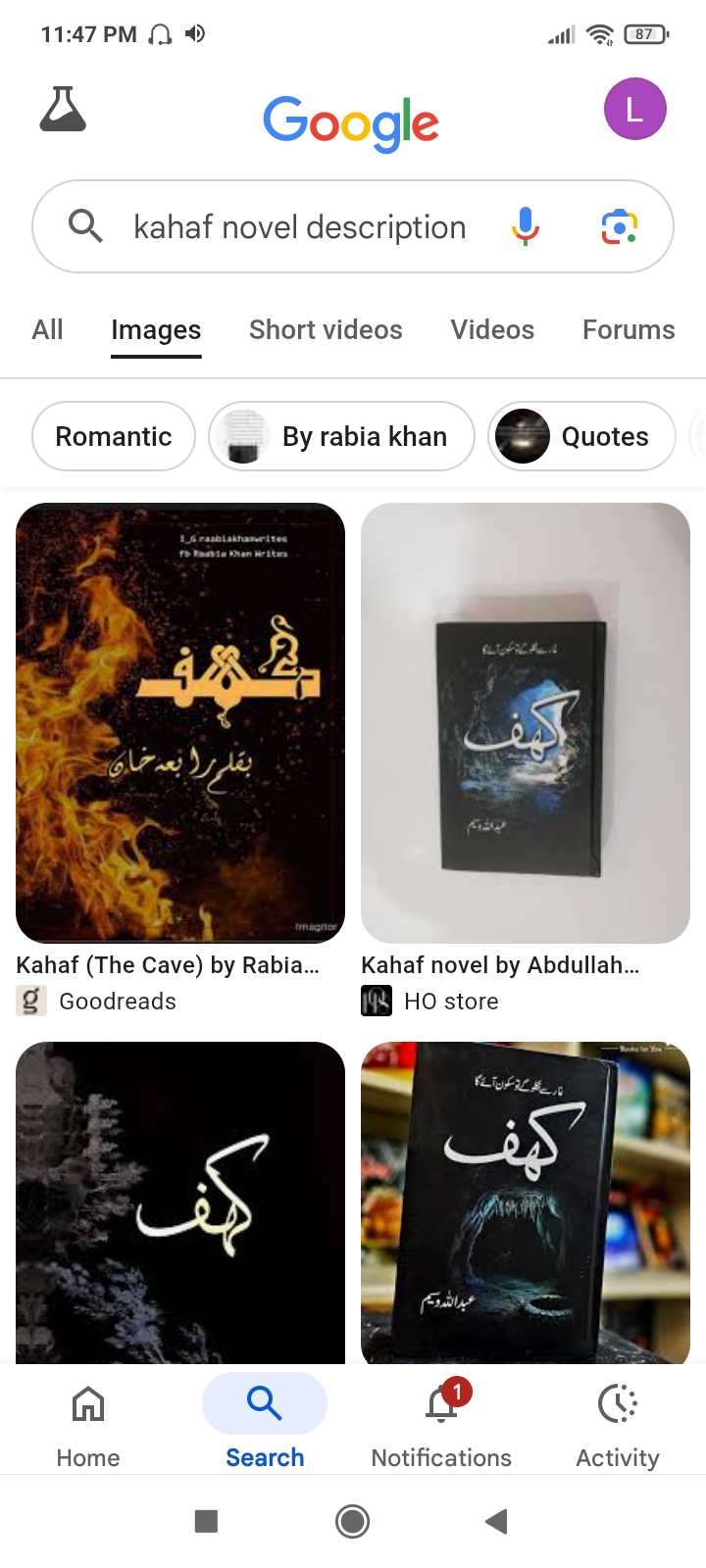This screenshot has height=1568, width=706.
Task: Open the HO store Kahaf novel image
Action: [526, 723]
